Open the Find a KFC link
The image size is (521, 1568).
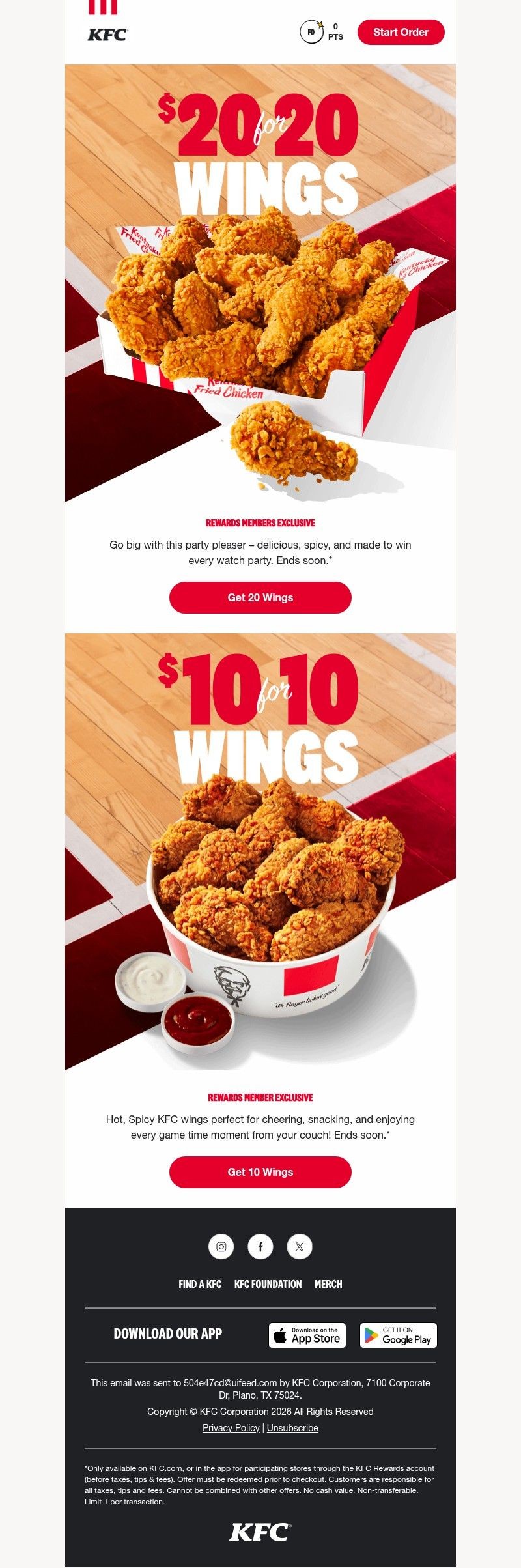[200, 1284]
